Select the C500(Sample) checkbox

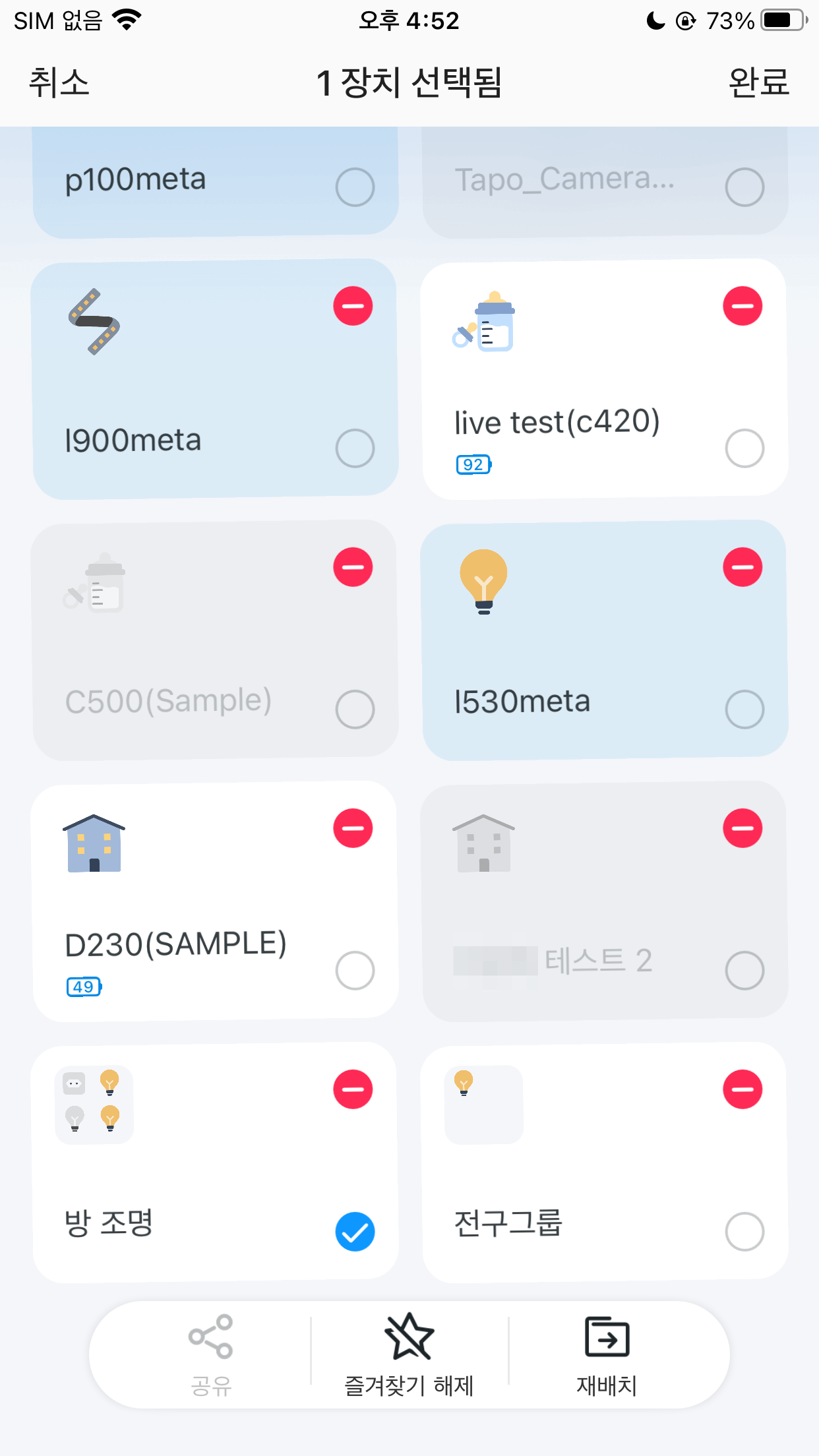tap(355, 710)
